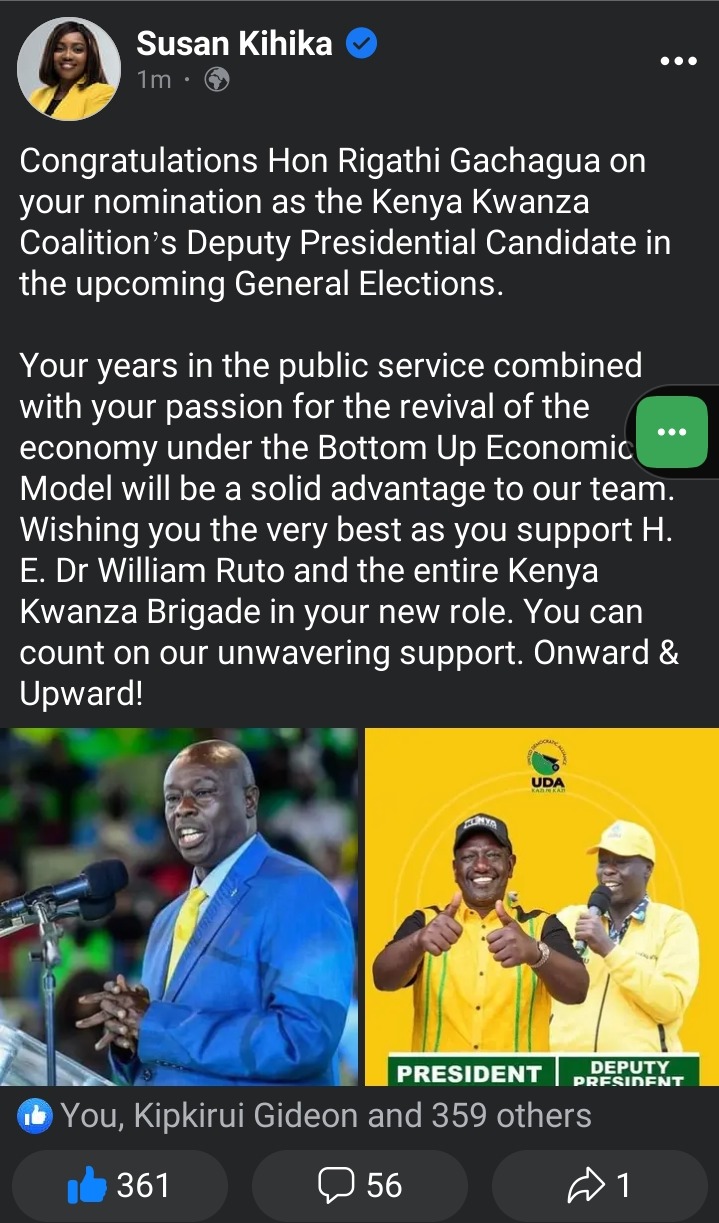Image resolution: width=719 pixels, height=1223 pixels.
Task: Open the post's three-dot options menu
Action: pos(679,61)
